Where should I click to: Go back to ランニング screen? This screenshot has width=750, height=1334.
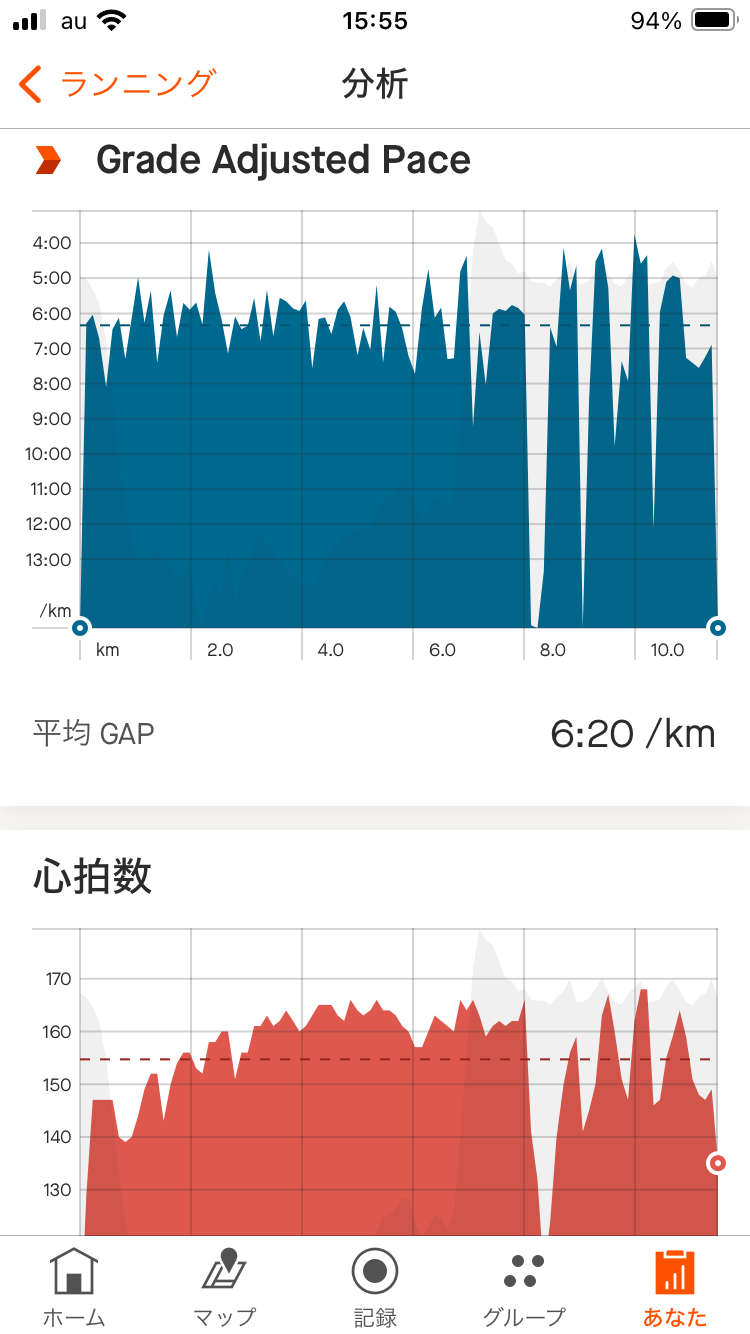118,84
